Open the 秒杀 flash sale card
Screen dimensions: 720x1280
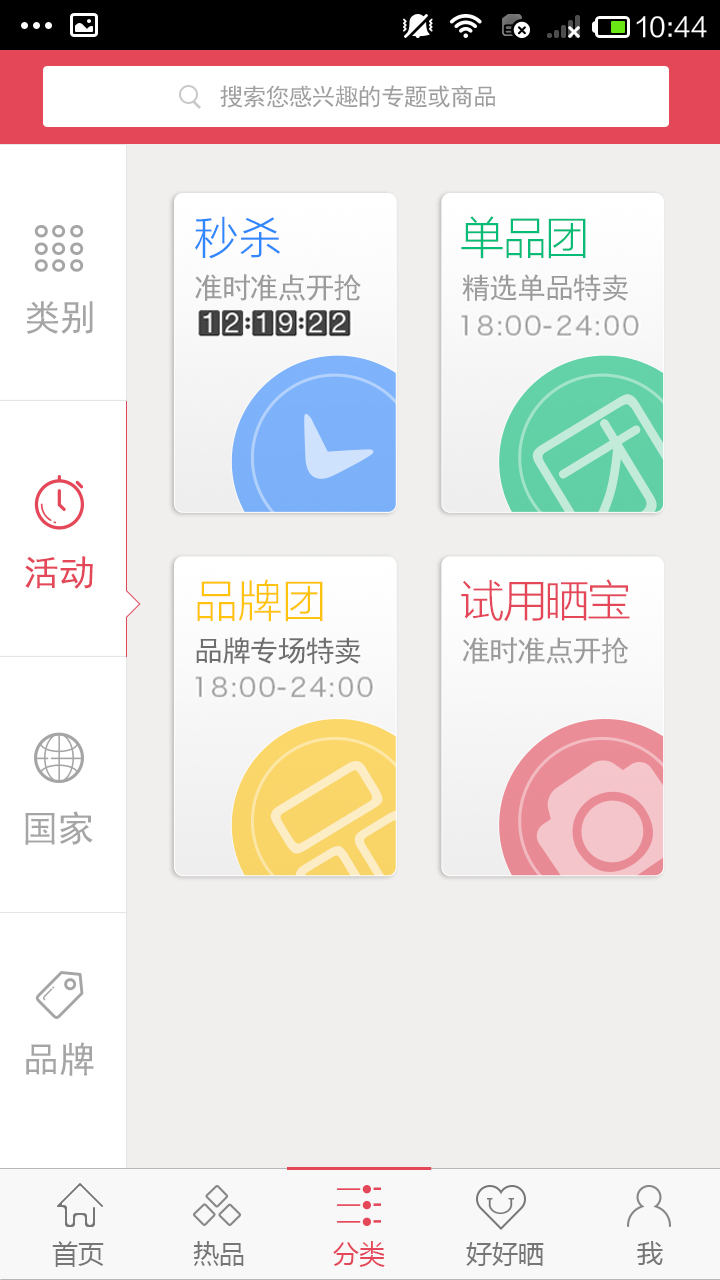pos(285,353)
